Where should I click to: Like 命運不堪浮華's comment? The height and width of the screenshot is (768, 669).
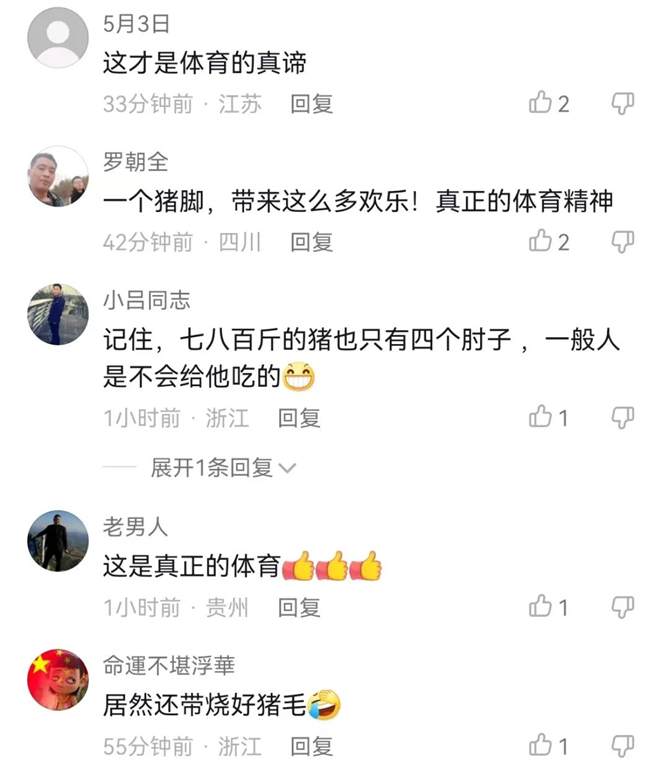click(541, 745)
